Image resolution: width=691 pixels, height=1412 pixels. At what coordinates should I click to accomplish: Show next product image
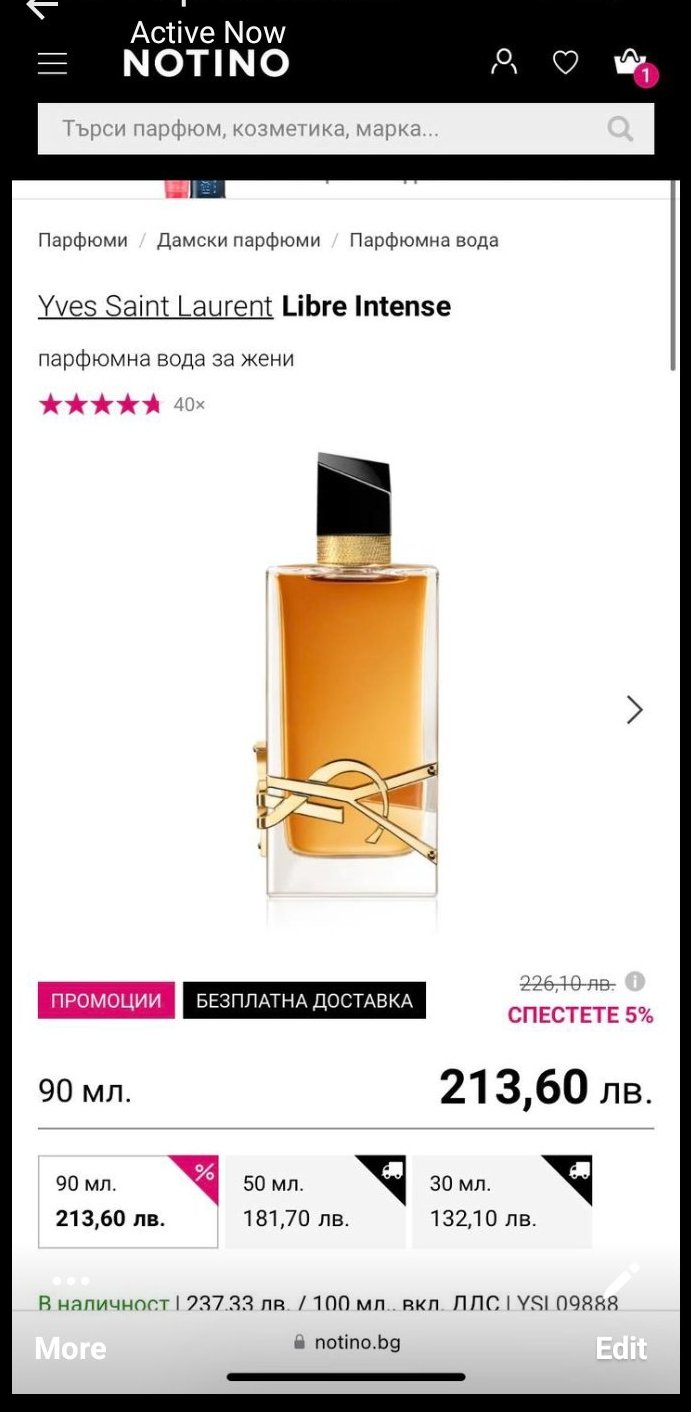[x=634, y=710]
